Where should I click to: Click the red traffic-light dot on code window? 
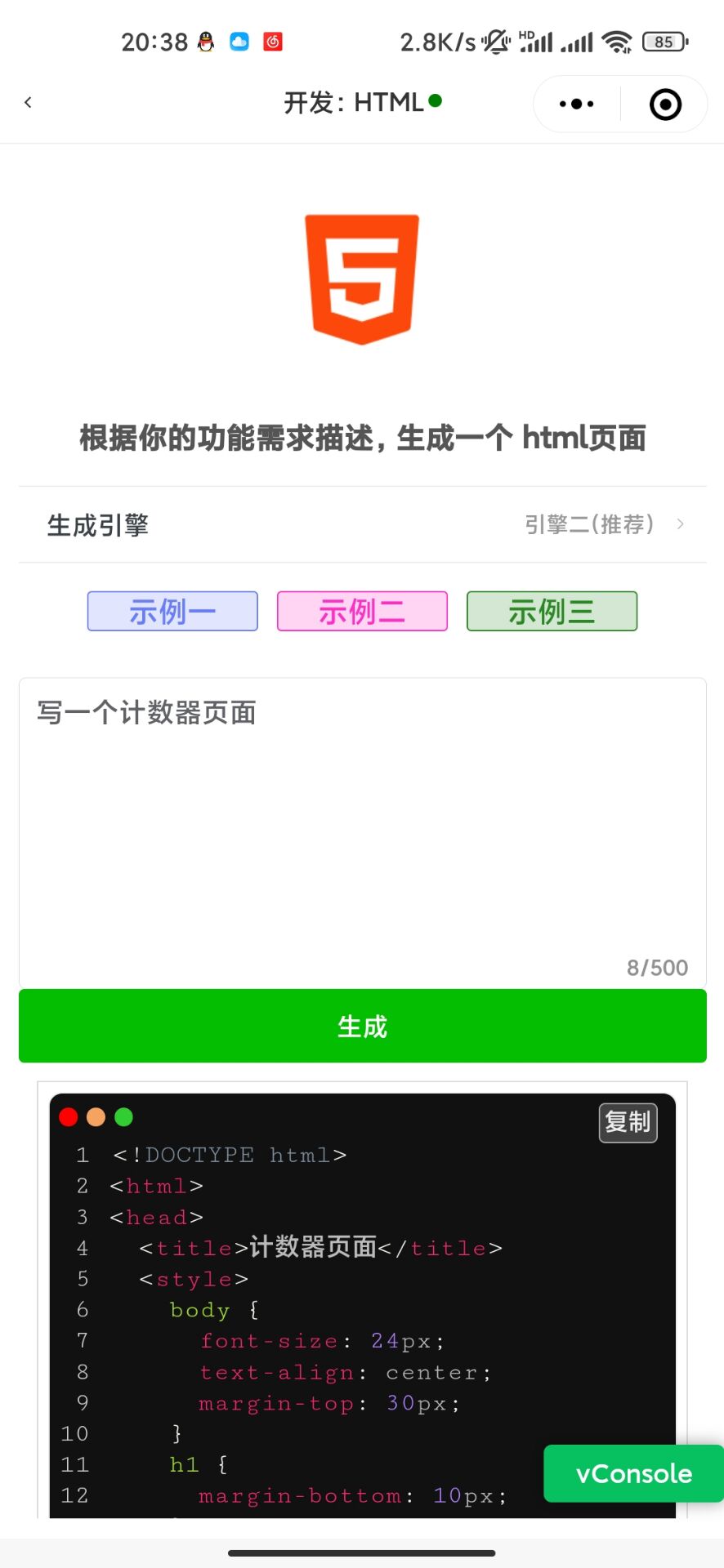point(69,1117)
